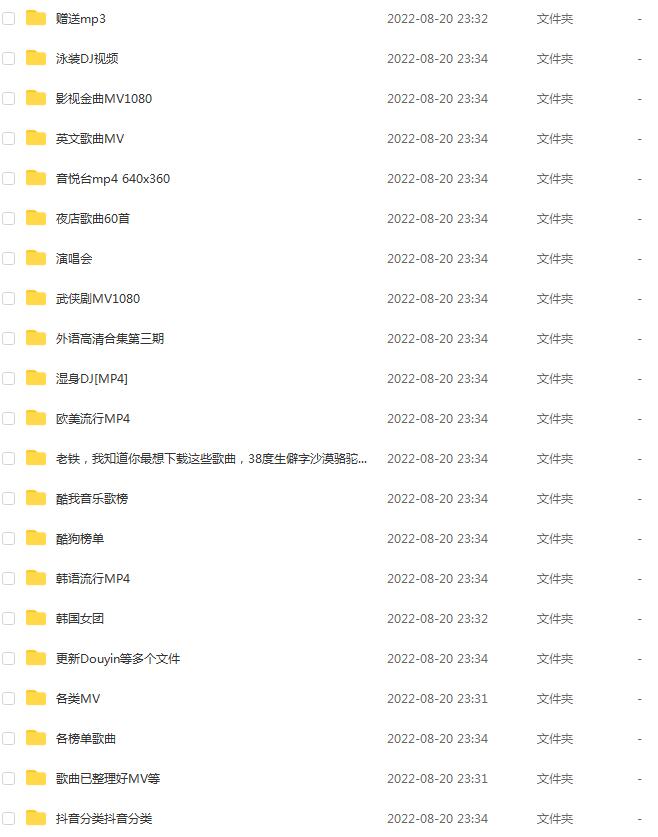
Task: Open the 外语高清合集第三期 folder
Action: click(x=110, y=339)
